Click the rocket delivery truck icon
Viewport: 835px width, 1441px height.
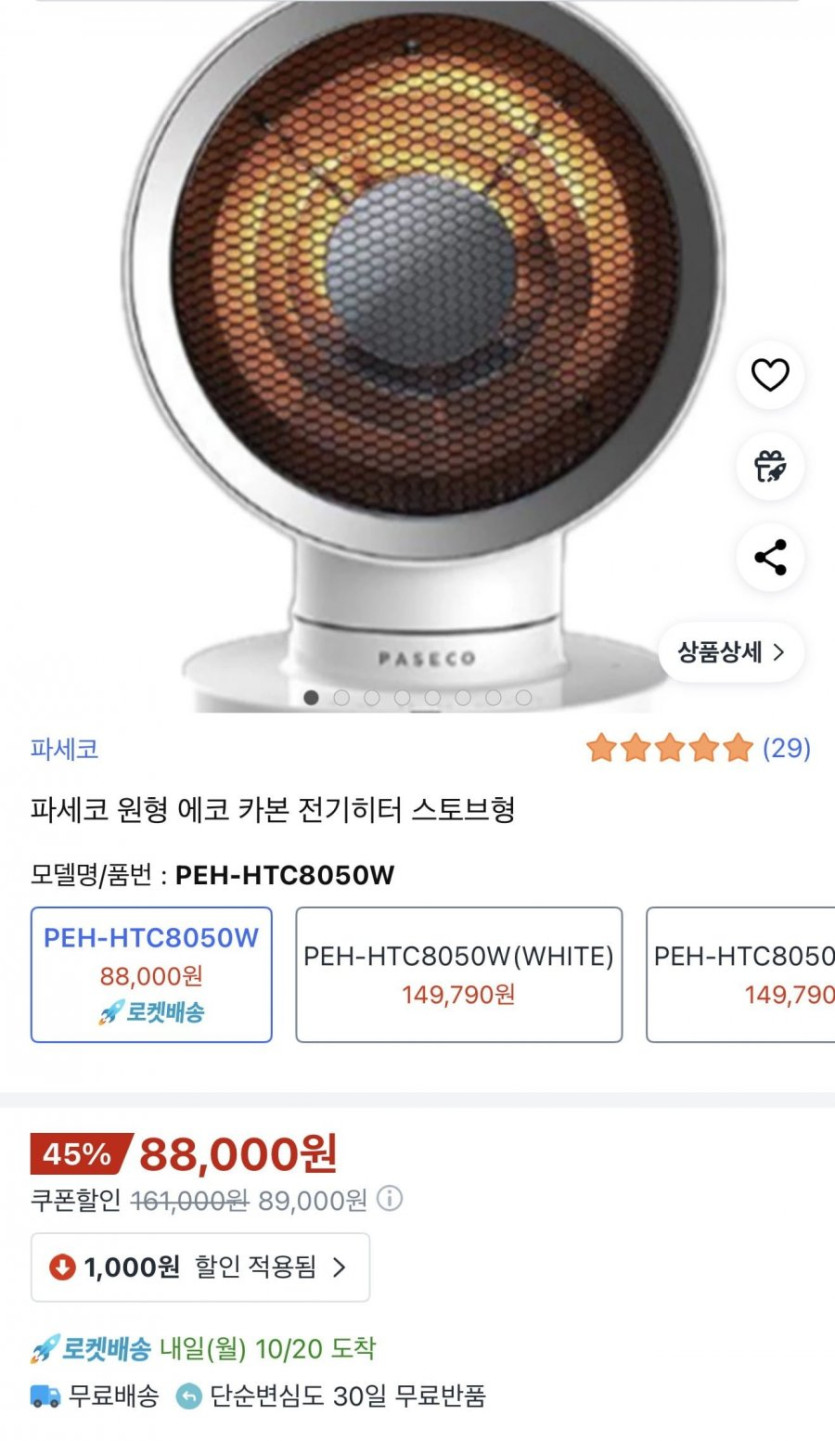[45, 1348]
